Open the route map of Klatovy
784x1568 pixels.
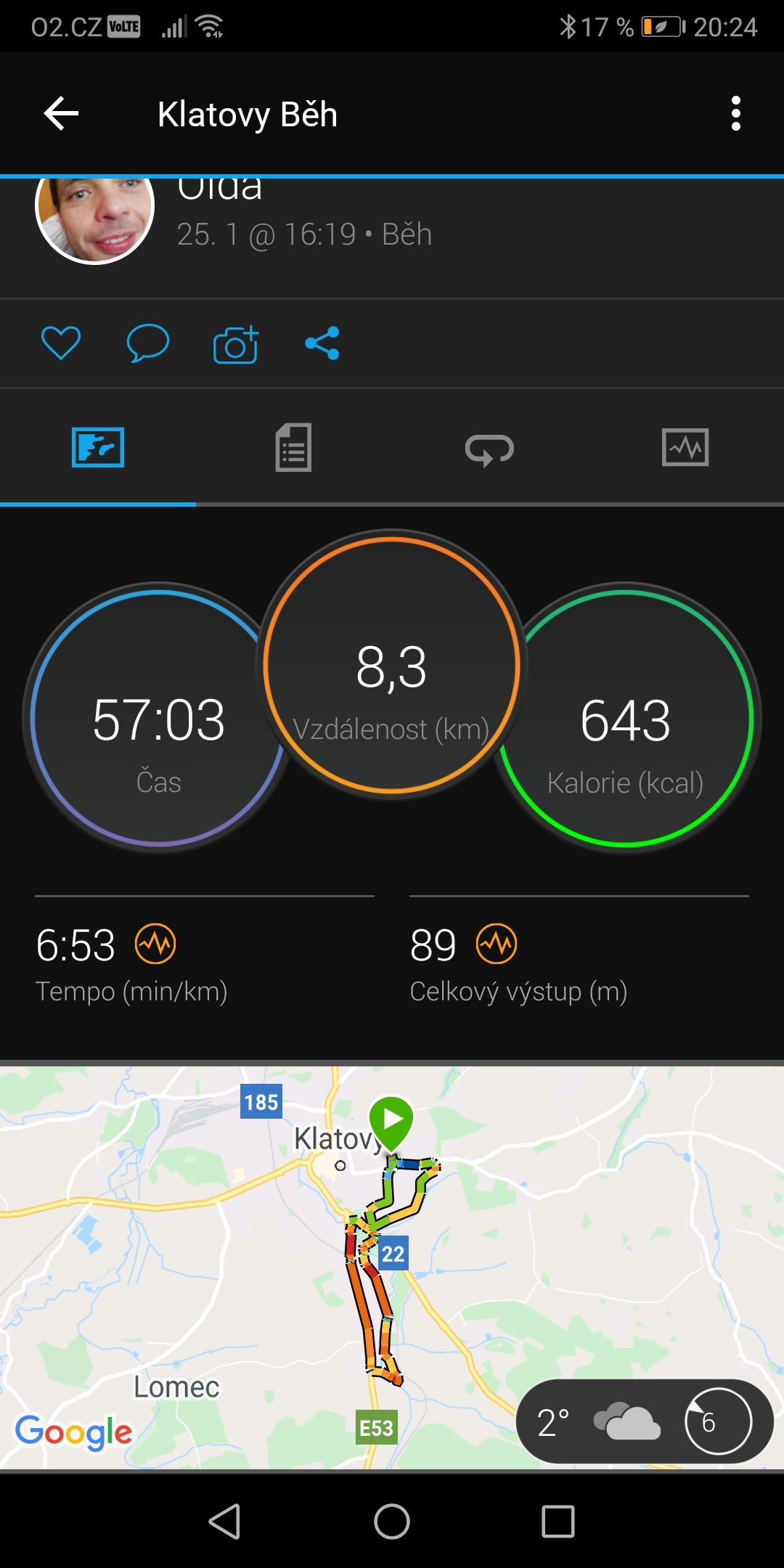[392, 1267]
